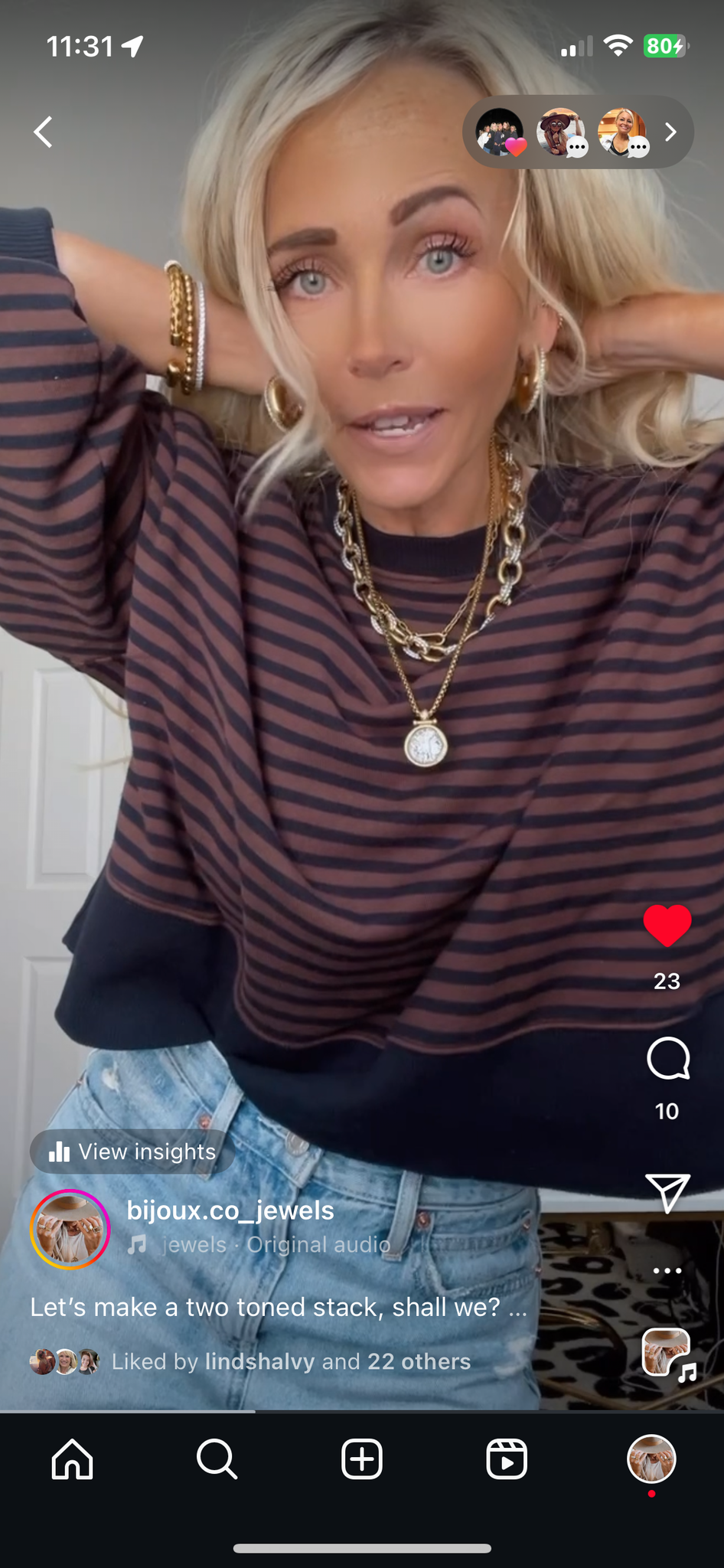Switch to the Search tab
724x1568 pixels.
point(217,1459)
